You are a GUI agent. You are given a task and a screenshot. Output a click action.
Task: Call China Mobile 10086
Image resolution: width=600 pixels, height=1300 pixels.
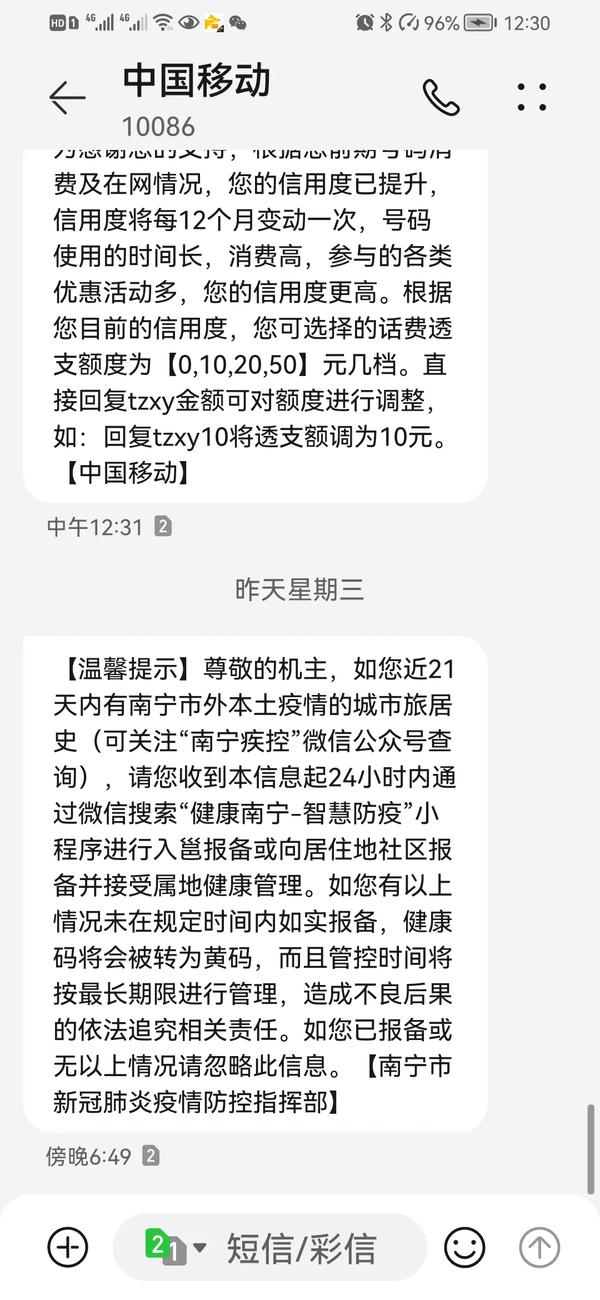pos(440,97)
